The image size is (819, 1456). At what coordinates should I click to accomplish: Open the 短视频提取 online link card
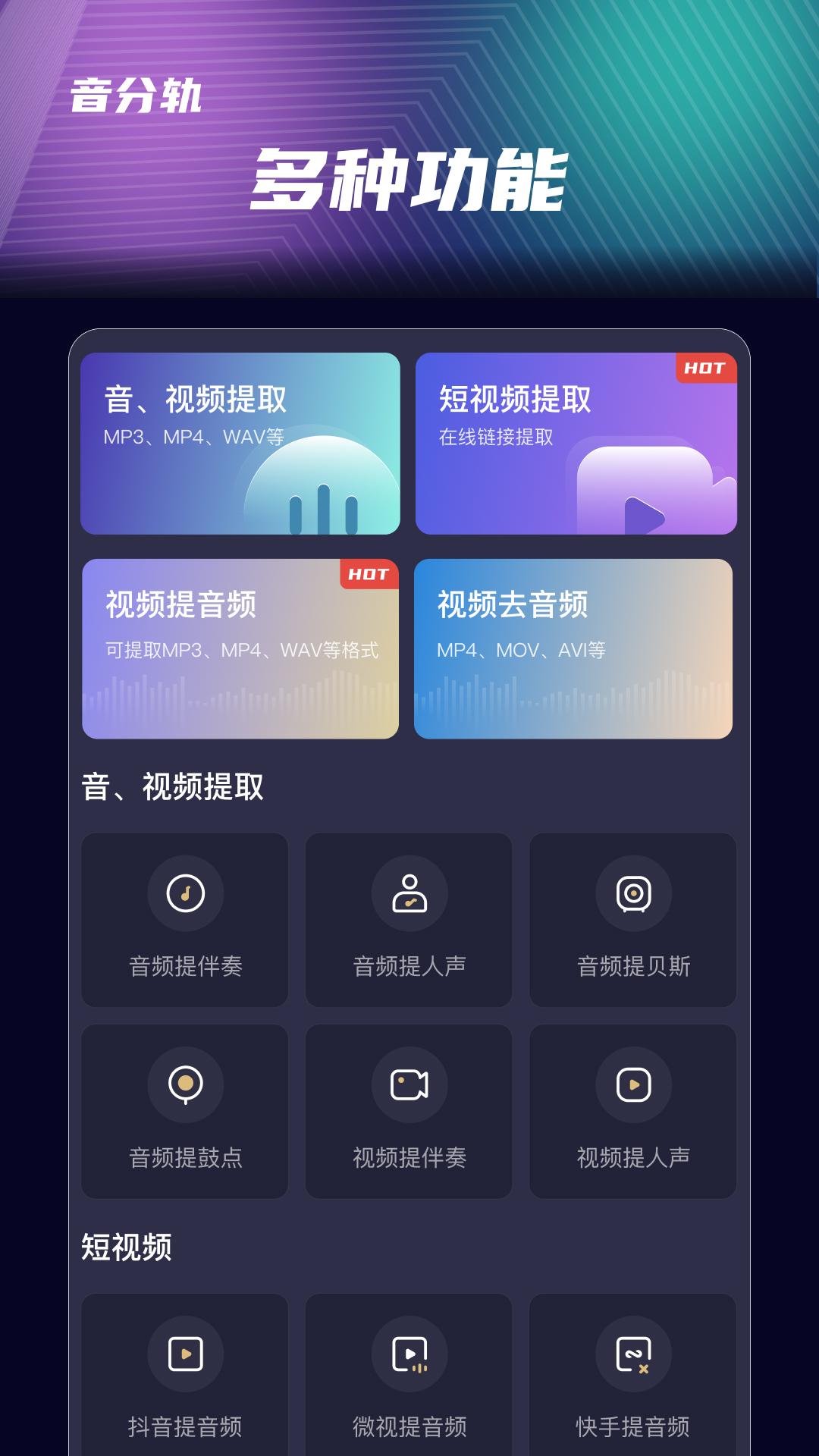[576, 442]
